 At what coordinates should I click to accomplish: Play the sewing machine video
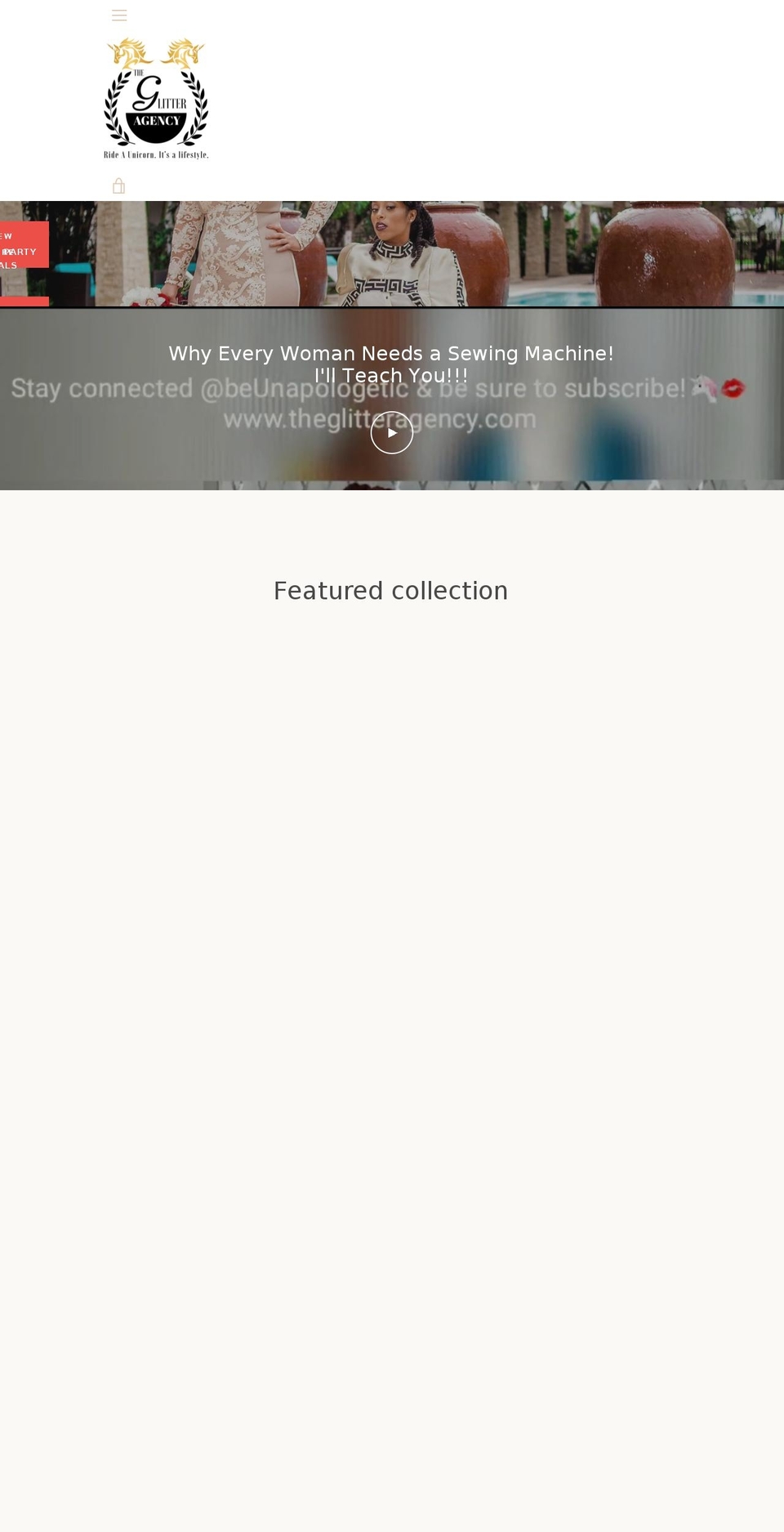[x=392, y=432]
